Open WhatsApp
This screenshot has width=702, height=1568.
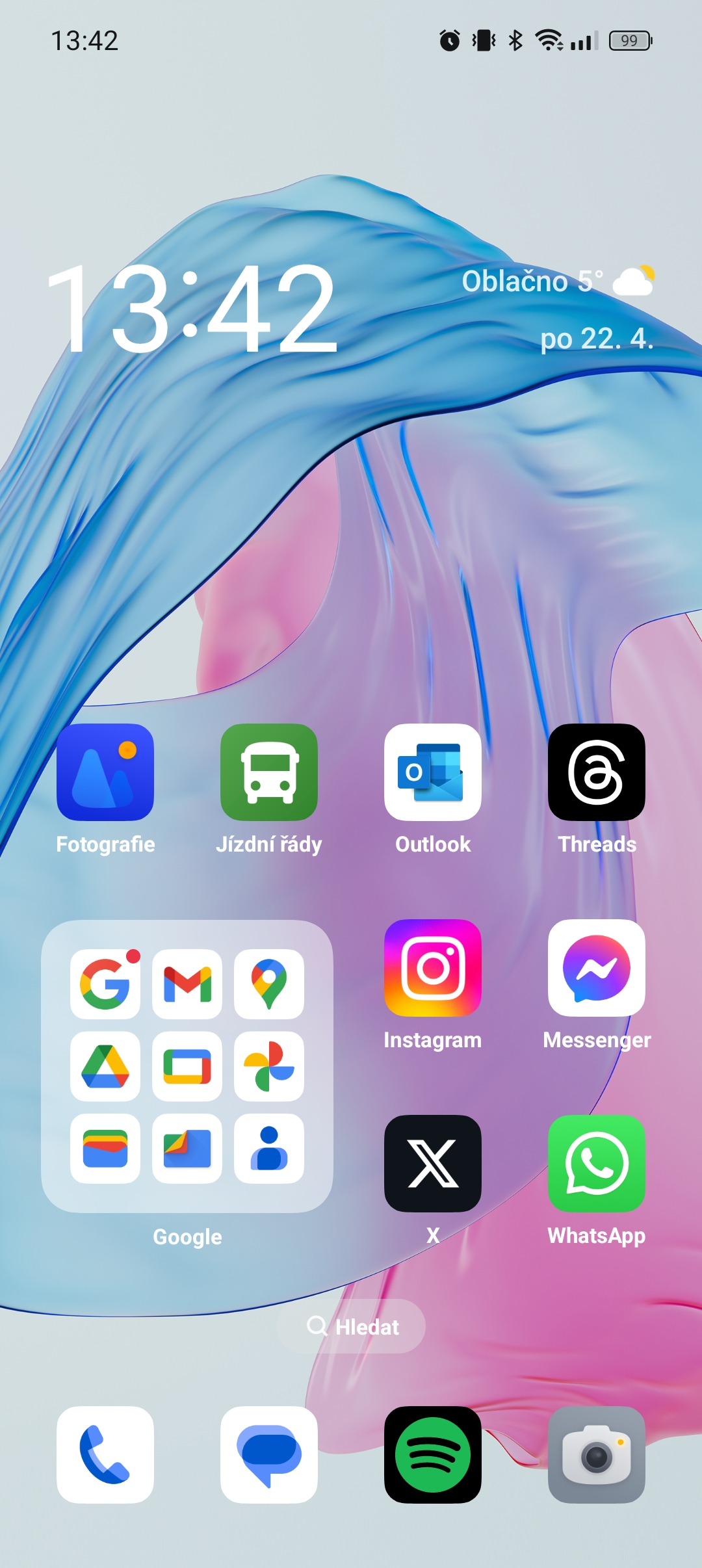coord(597,1164)
